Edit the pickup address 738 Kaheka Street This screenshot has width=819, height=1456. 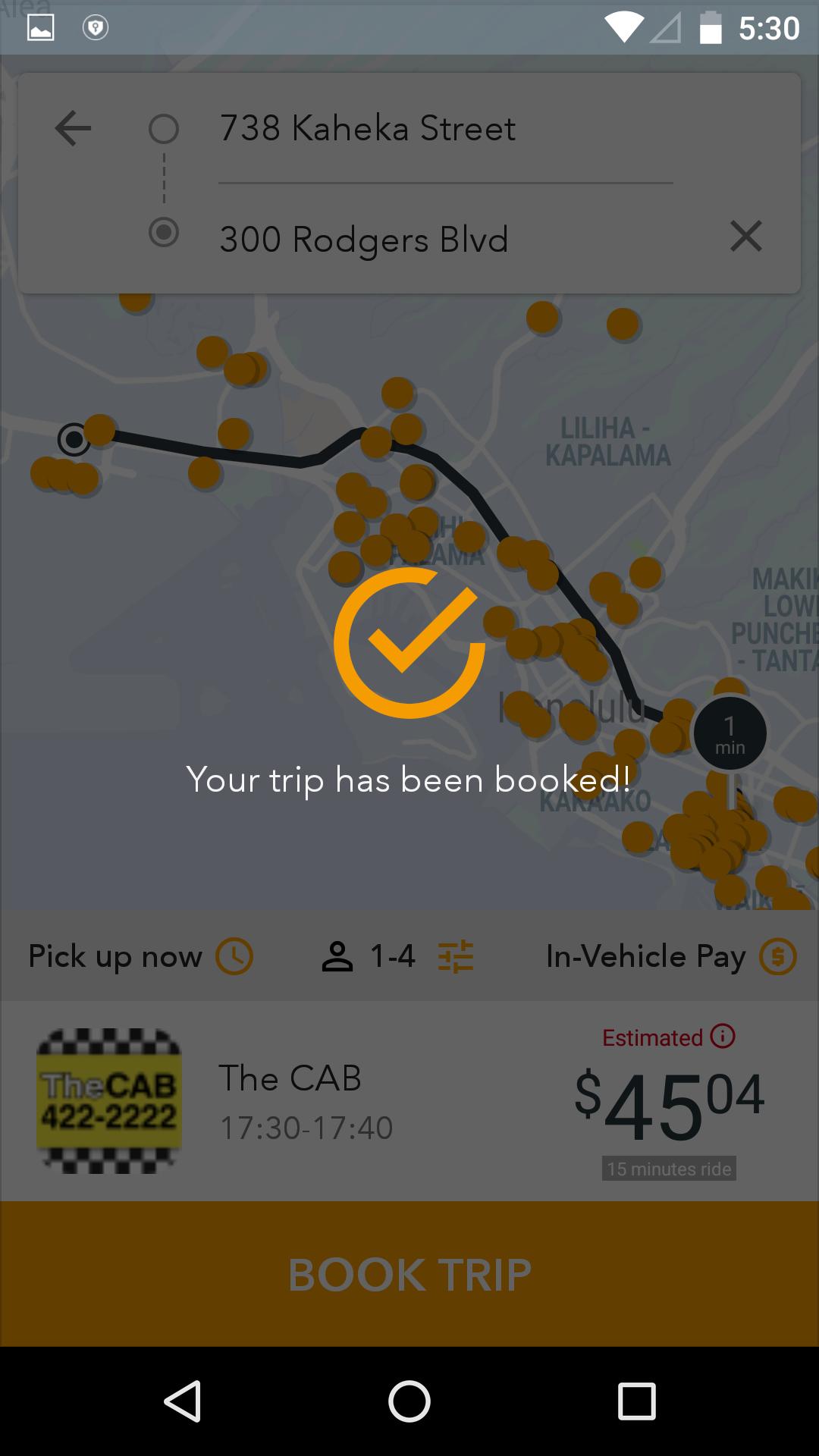(446, 128)
